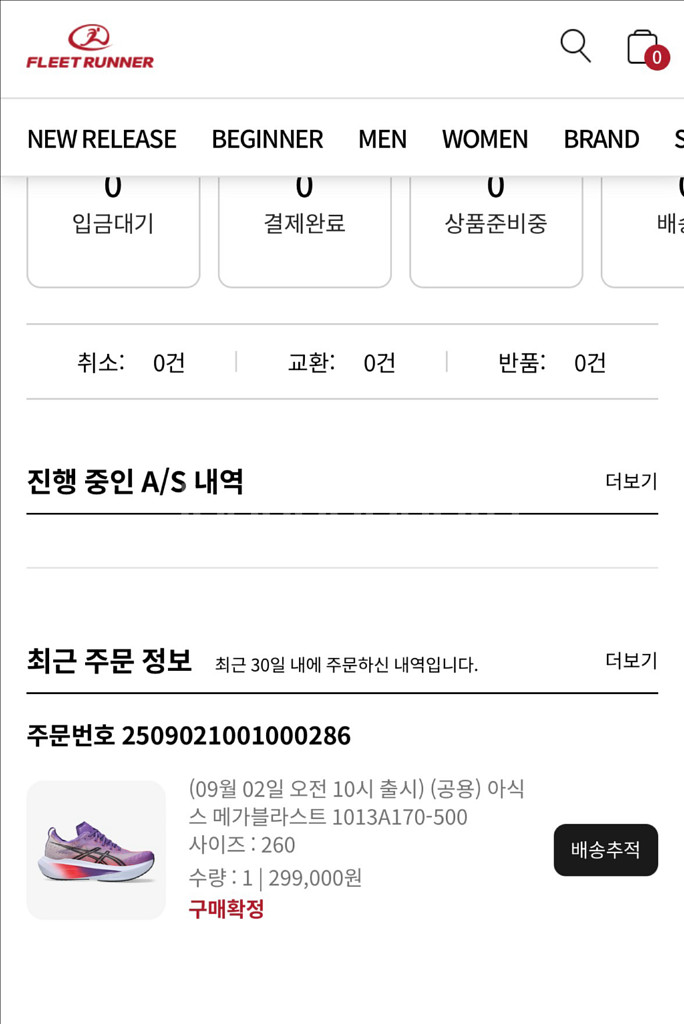Tap 더보기 next to 진행 중인 A/S 내역
This screenshot has height=1024, width=684.
(x=631, y=481)
